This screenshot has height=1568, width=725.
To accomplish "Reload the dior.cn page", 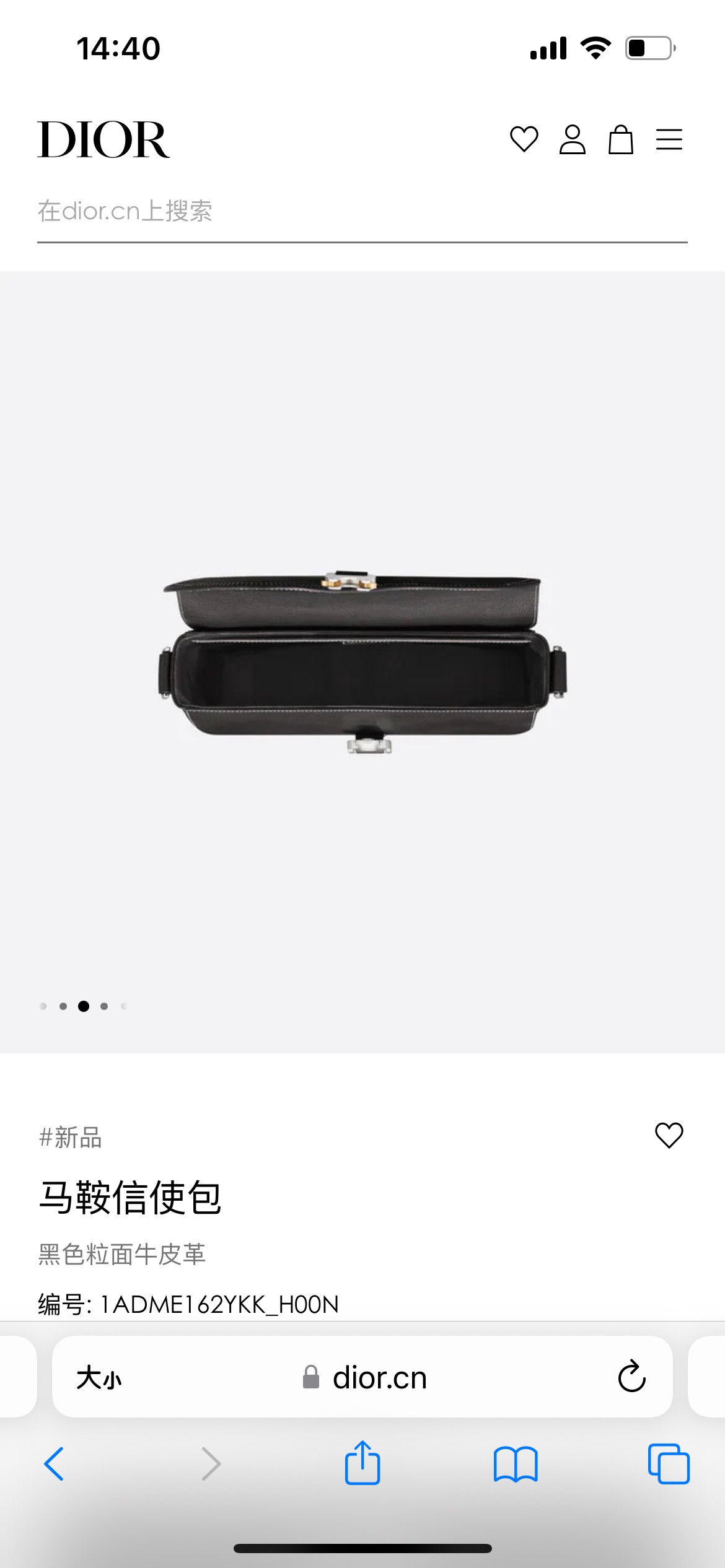I will [631, 1377].
